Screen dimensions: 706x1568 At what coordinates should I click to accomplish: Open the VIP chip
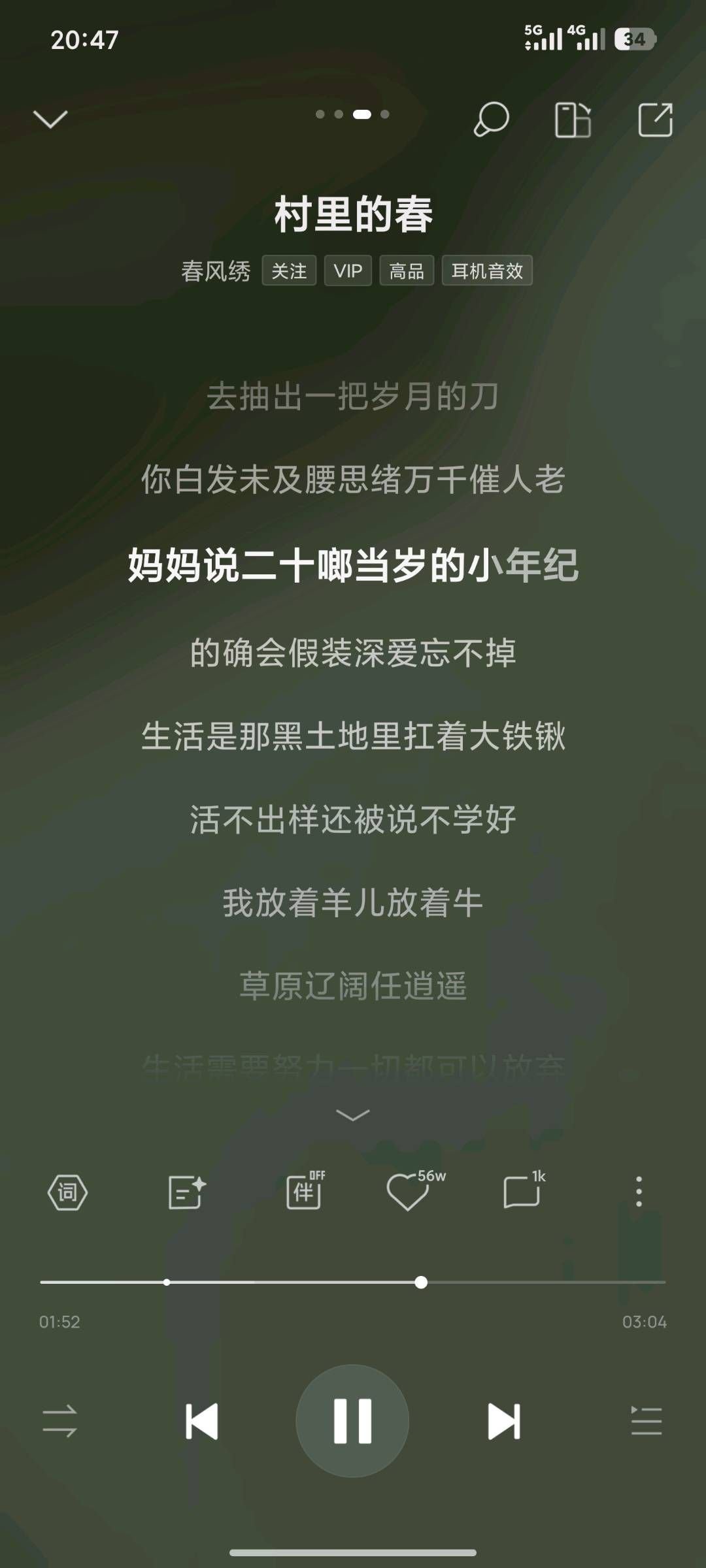point(348,270)
